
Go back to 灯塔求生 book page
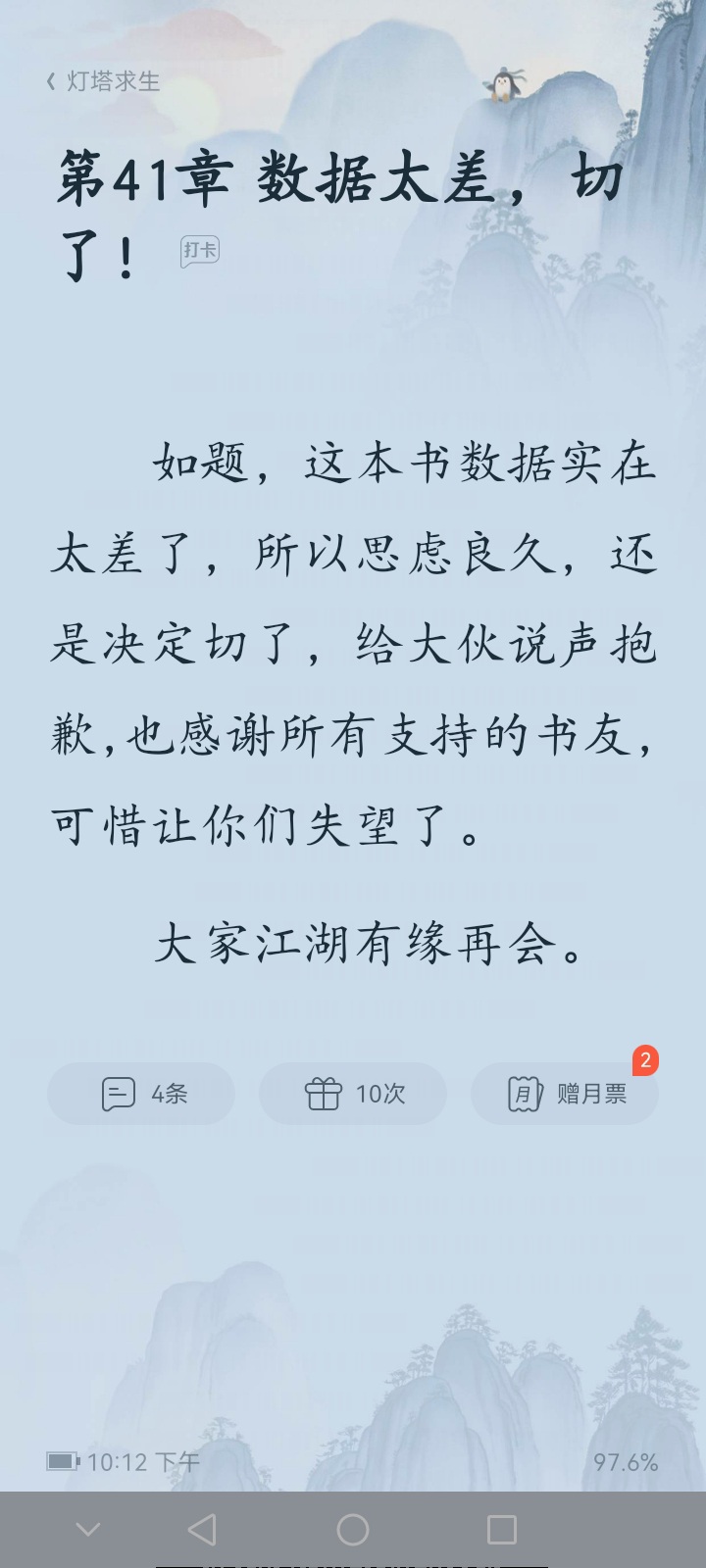[x=103, y=81]
